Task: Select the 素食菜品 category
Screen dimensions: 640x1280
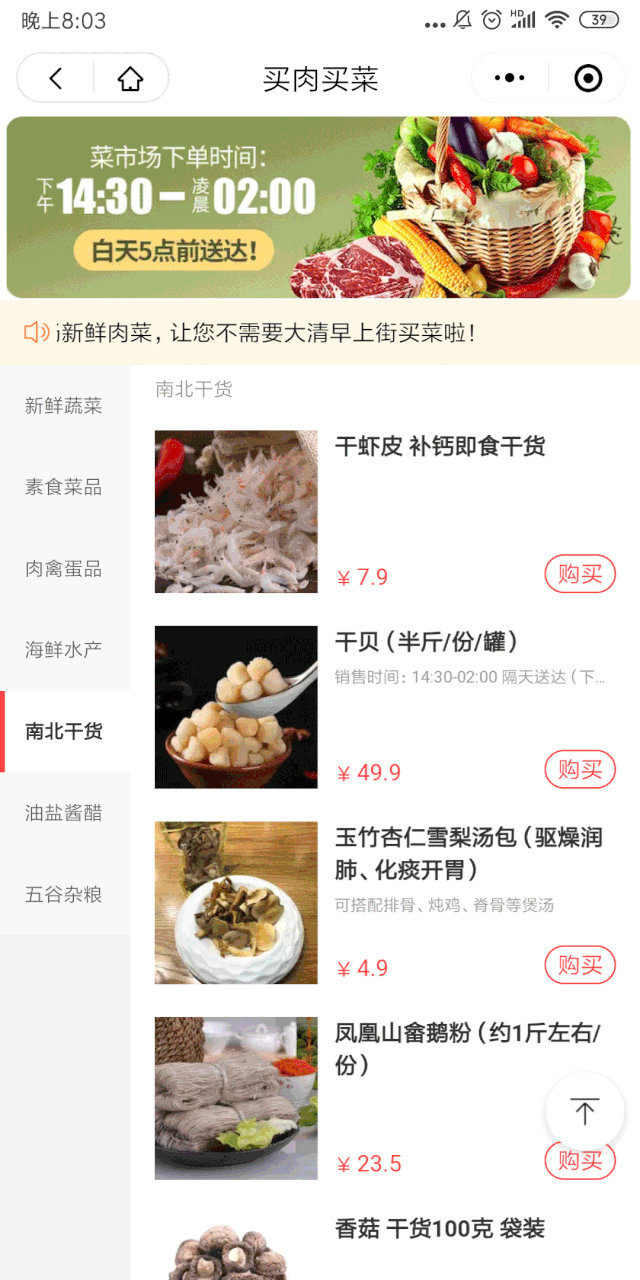Action: [64, 487]
